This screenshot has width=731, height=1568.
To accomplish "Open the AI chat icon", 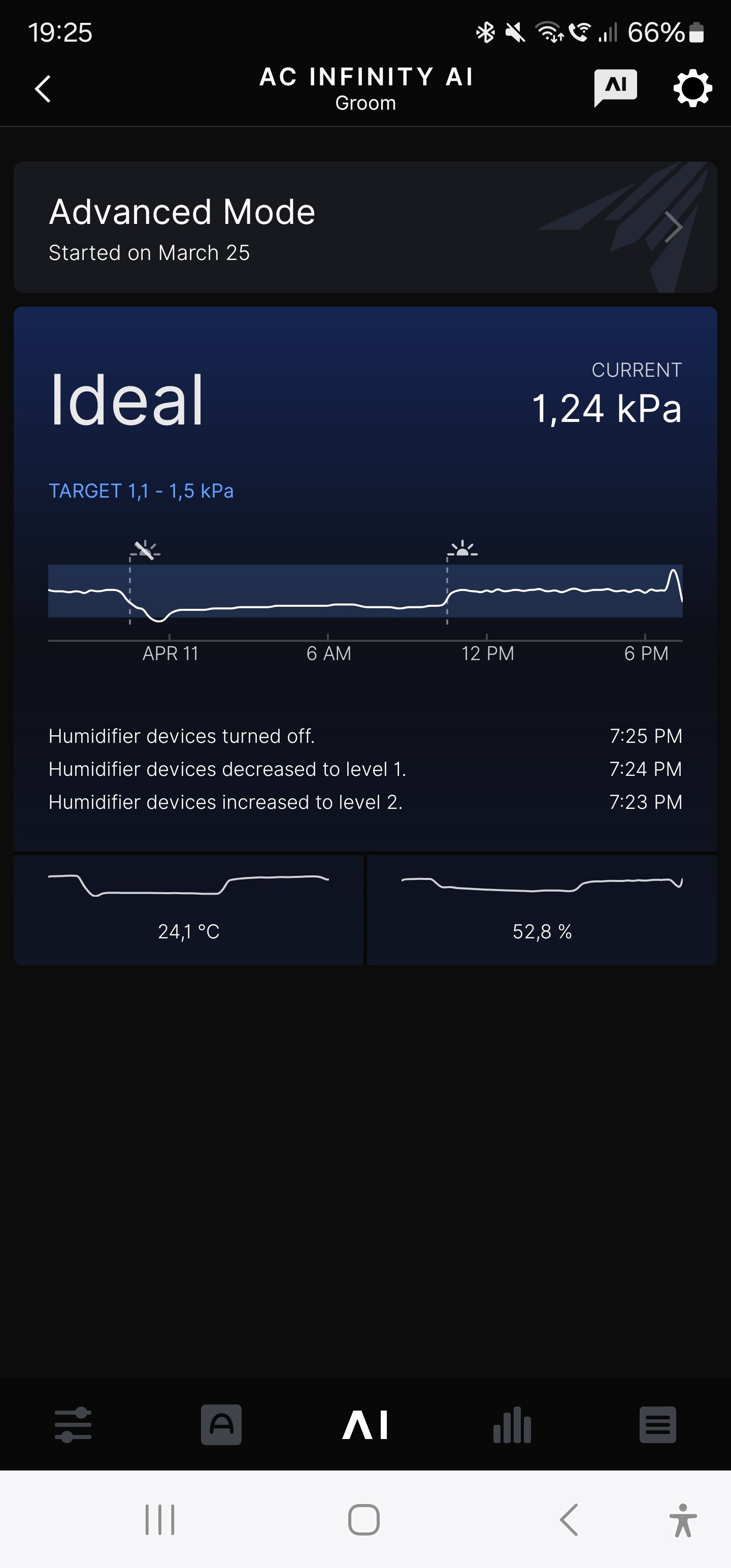I will [x=615, y=88].
